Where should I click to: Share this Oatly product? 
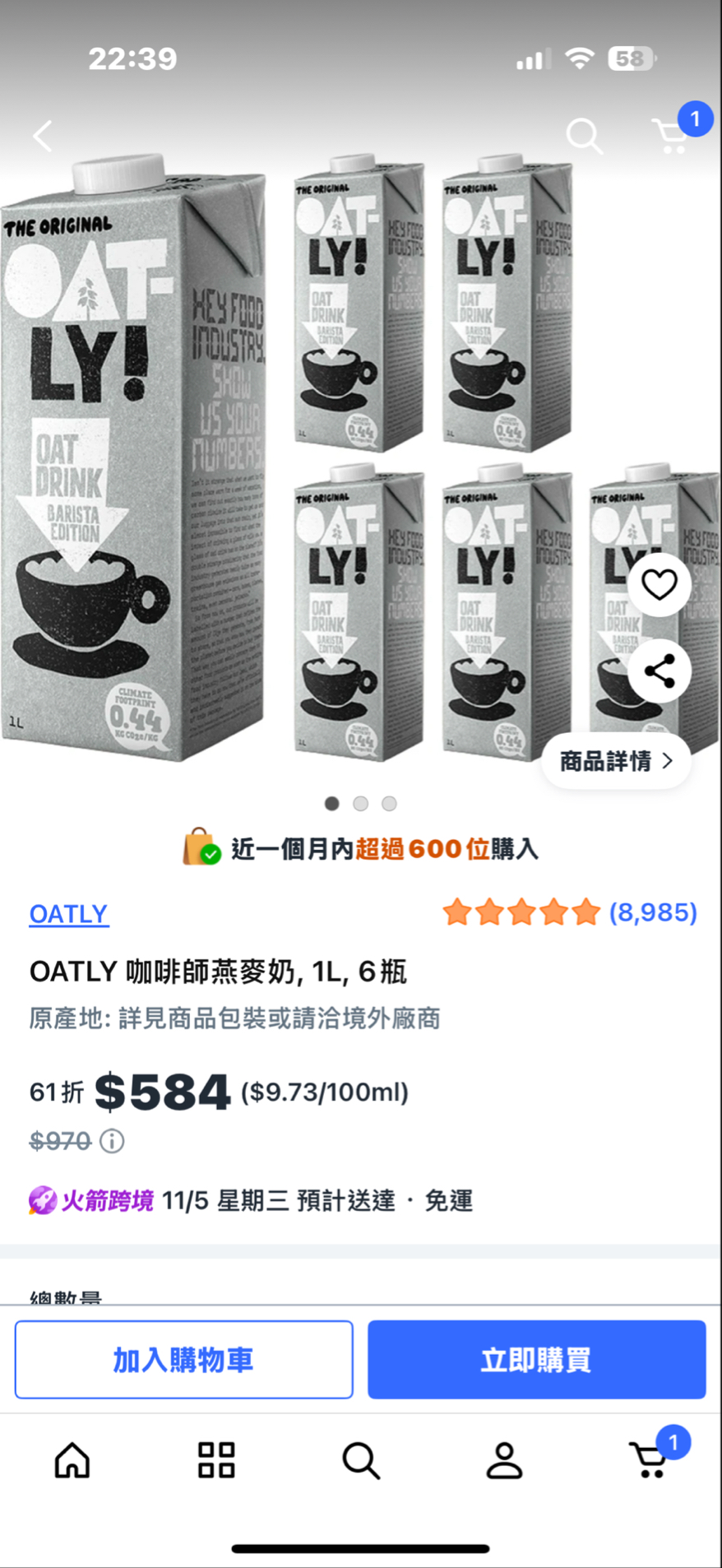[659, 671]
